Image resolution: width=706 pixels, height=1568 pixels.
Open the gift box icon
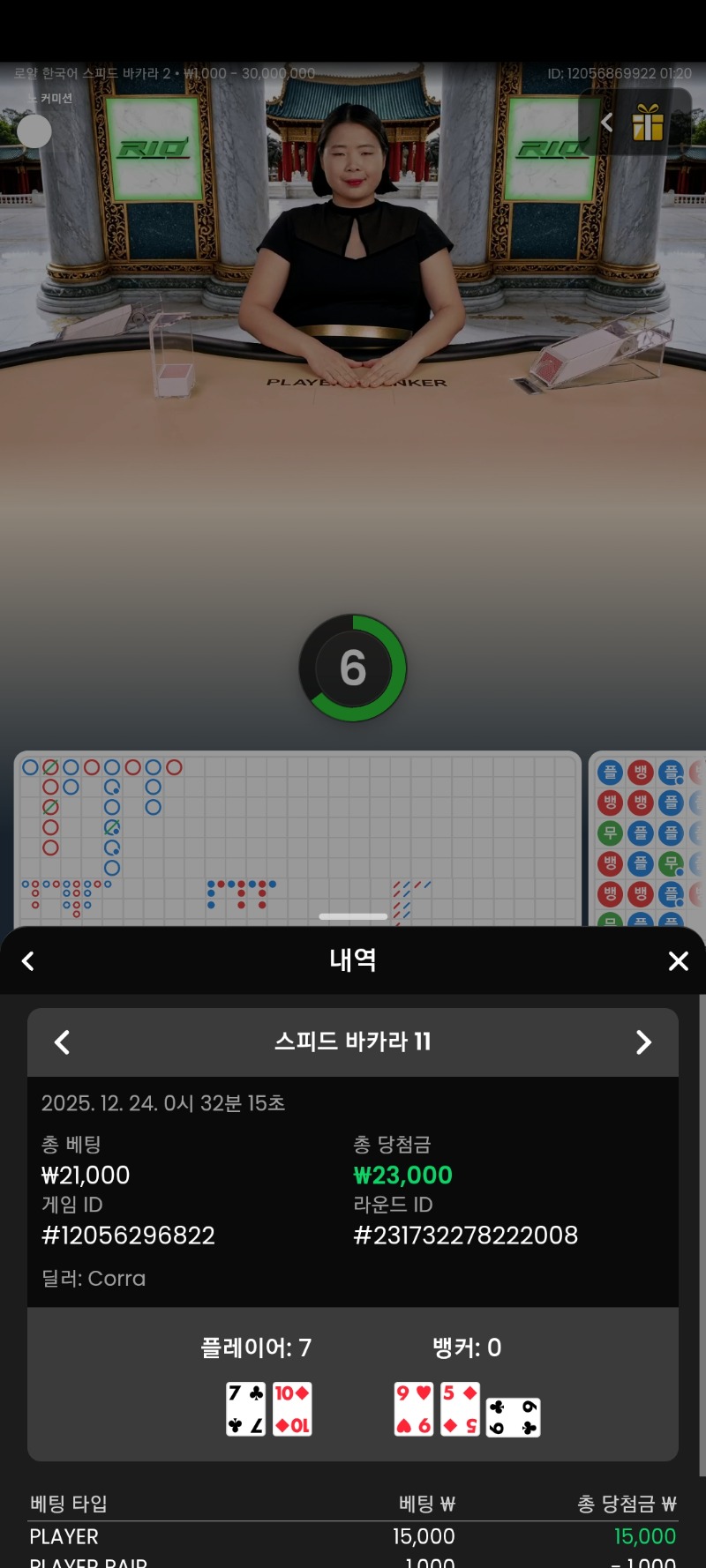[648, 123]
